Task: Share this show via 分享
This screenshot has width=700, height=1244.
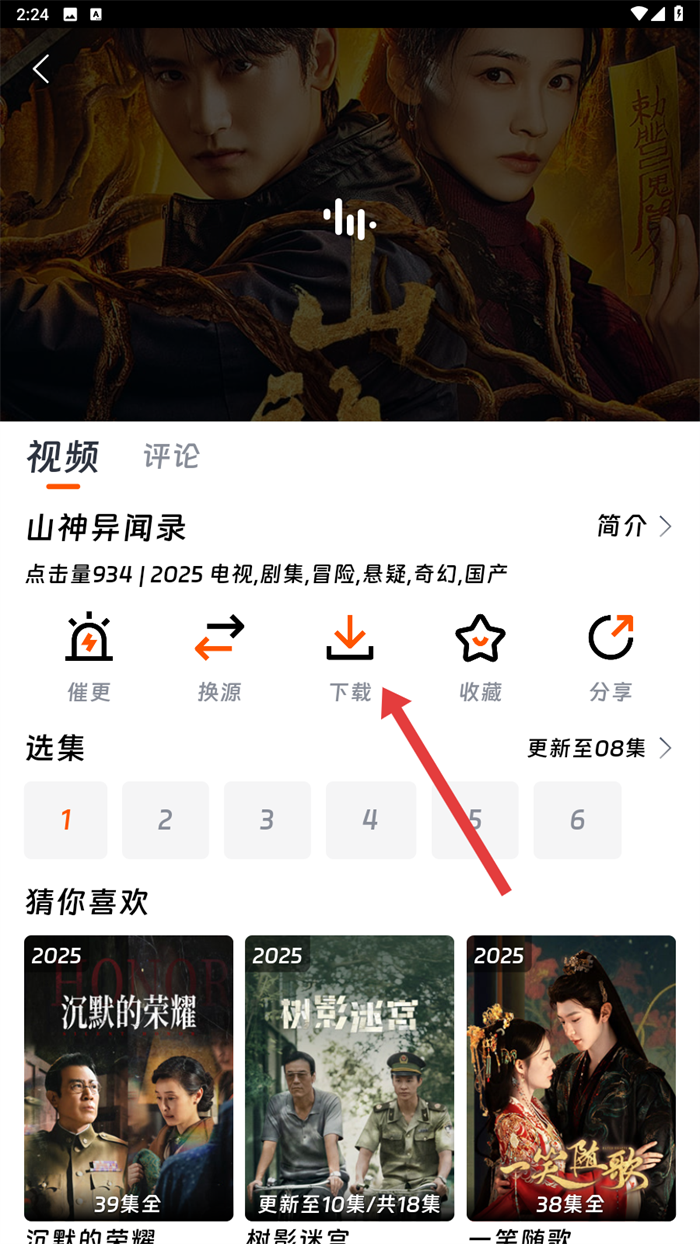Action: [x=610, y=657]
